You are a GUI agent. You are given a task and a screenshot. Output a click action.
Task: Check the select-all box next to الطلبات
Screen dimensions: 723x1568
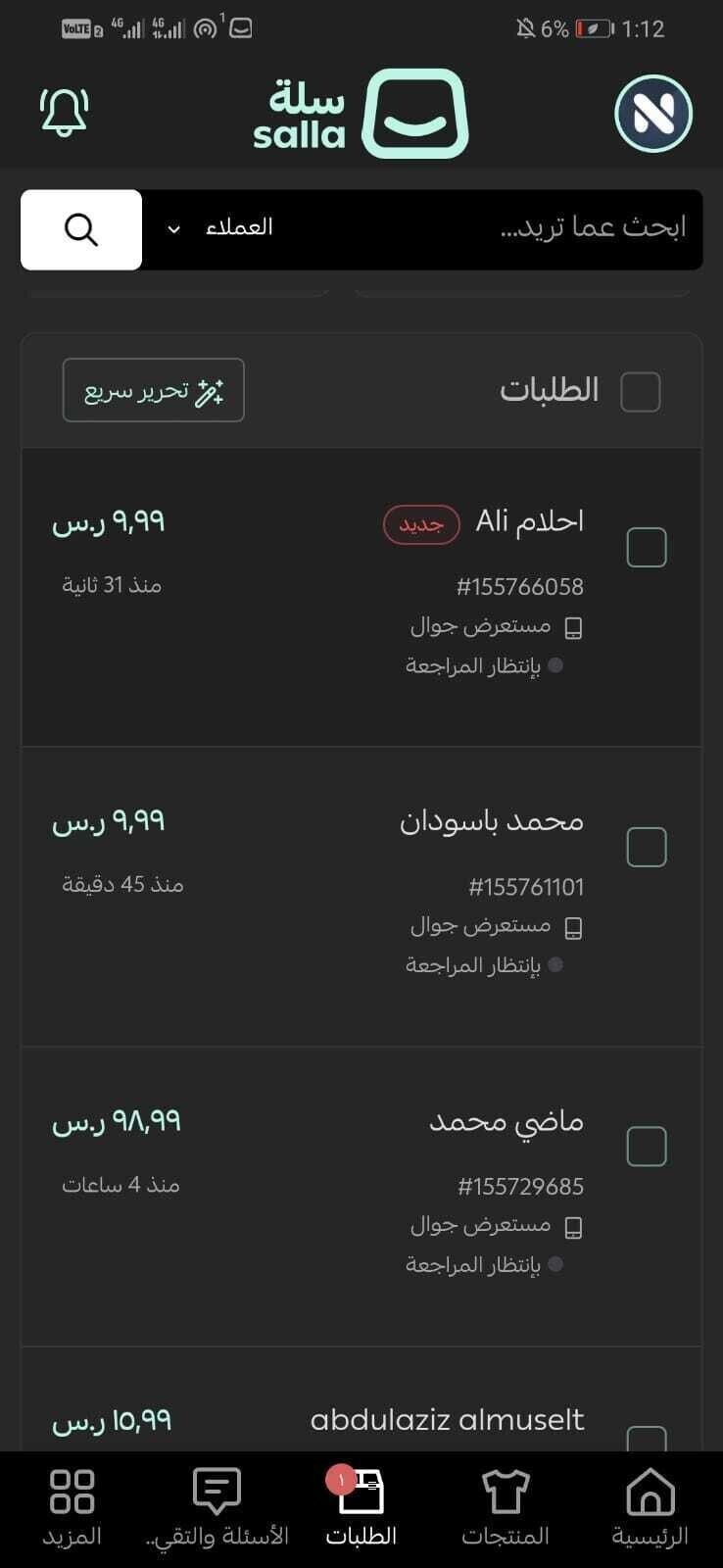pyautogui.click(x=641, y=390)
